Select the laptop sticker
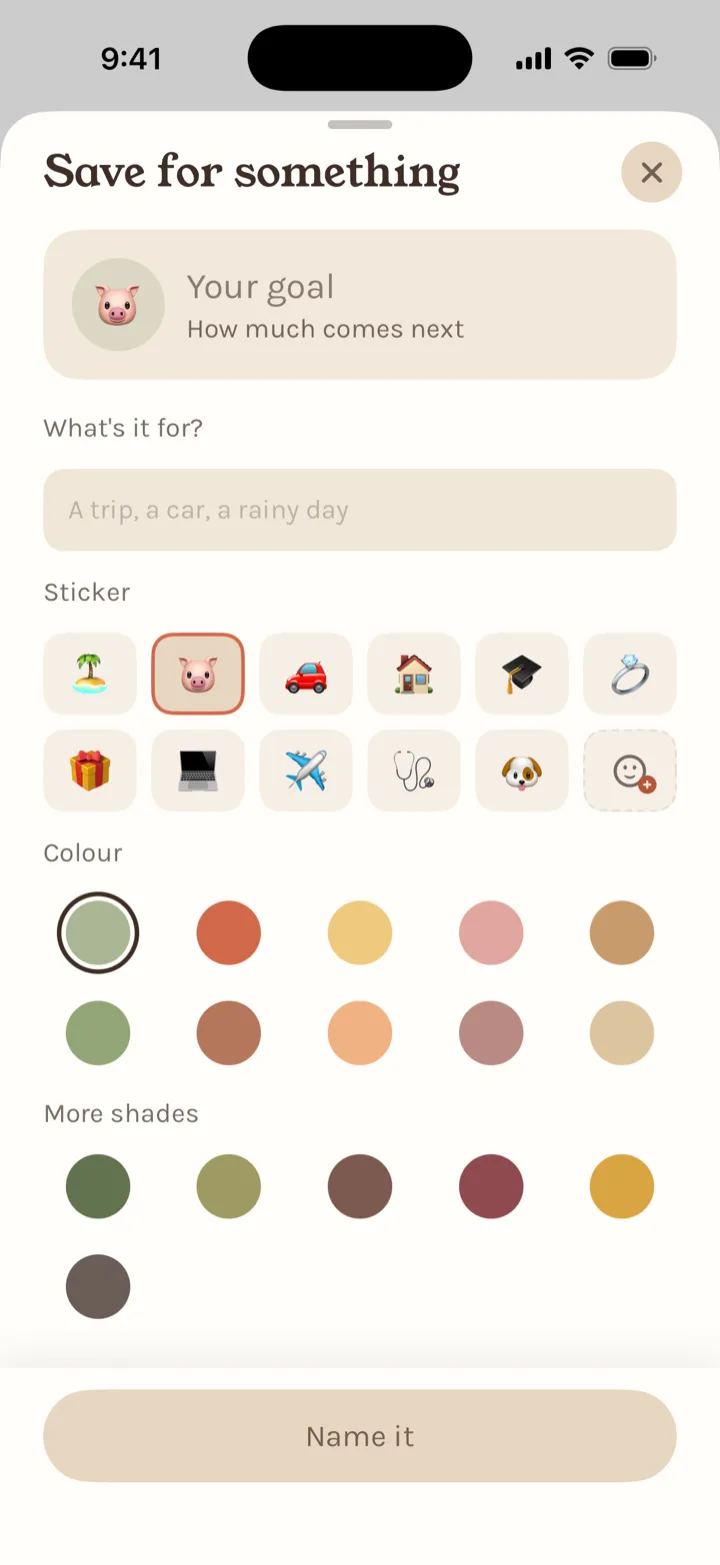This screenshot has height=1565, width=720. click(198, 770)
